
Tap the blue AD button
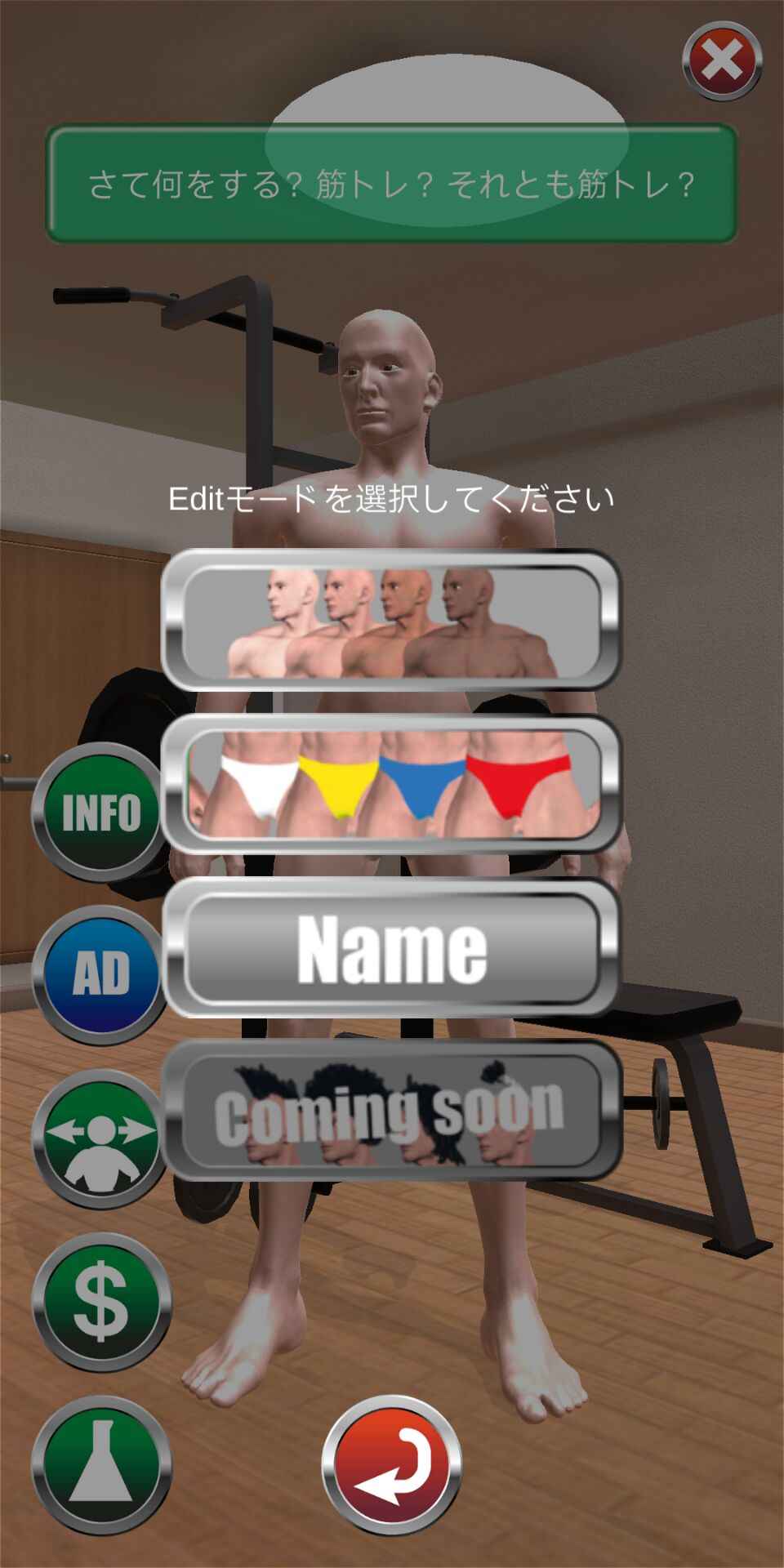click(x=101, y=975)
